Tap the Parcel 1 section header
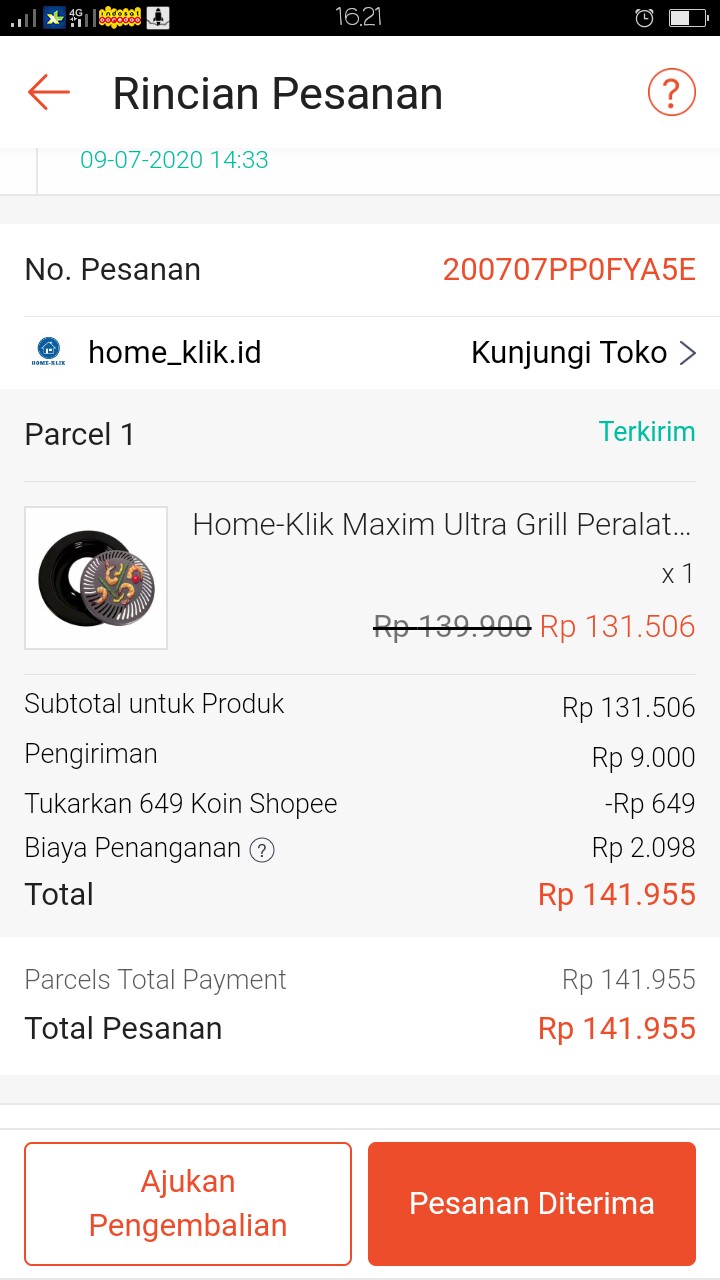720x1280 pixels. click(x=79, y=434)
